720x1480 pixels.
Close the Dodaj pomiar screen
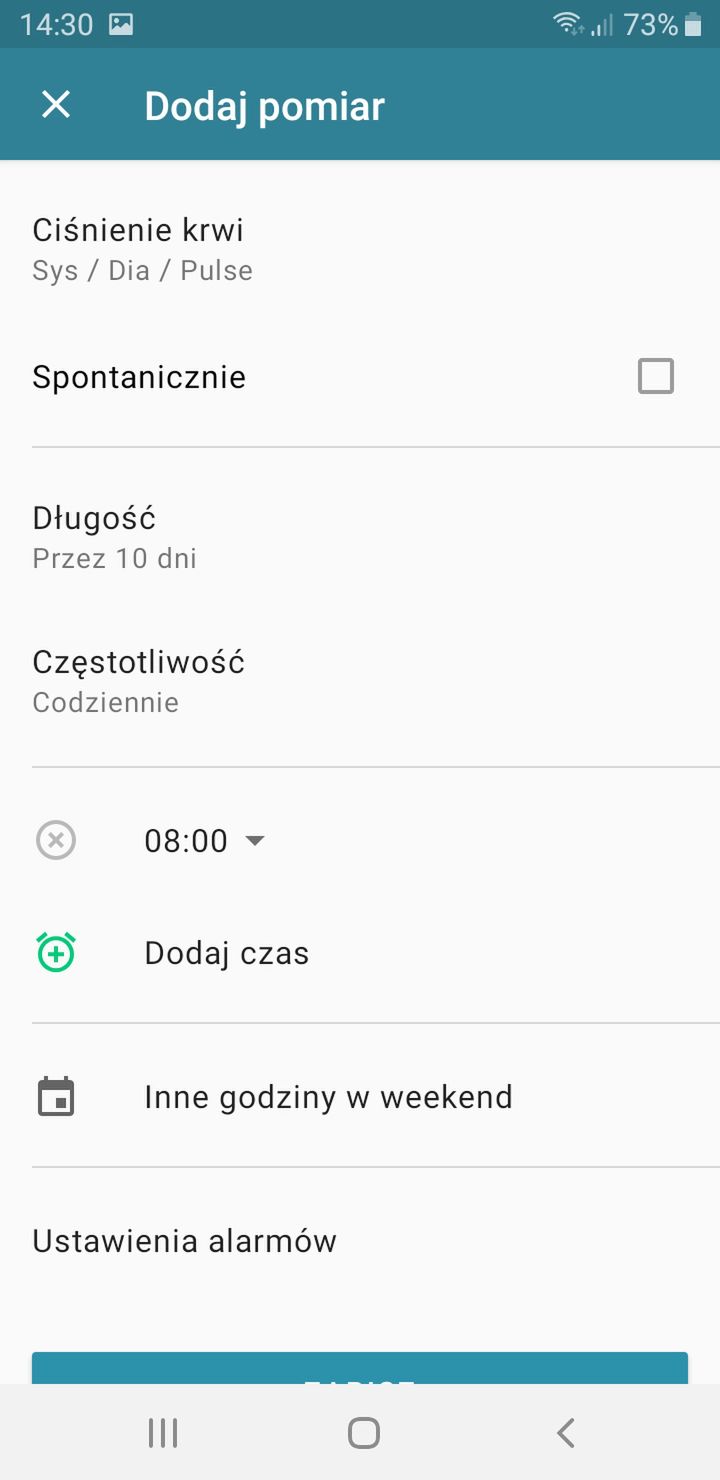click(x=56, y=105)
